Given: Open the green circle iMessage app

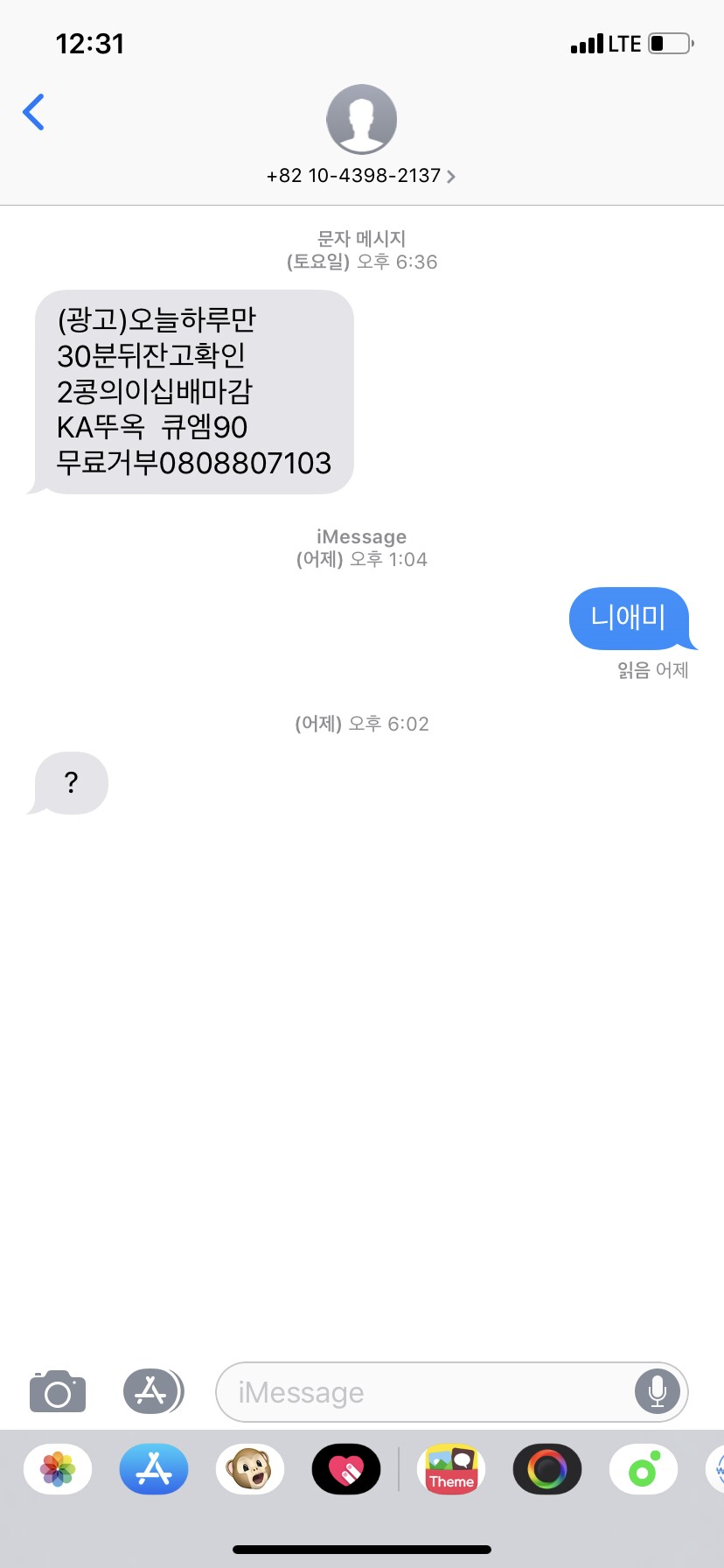Looking at the screenshot, I should click(644, 1469).
